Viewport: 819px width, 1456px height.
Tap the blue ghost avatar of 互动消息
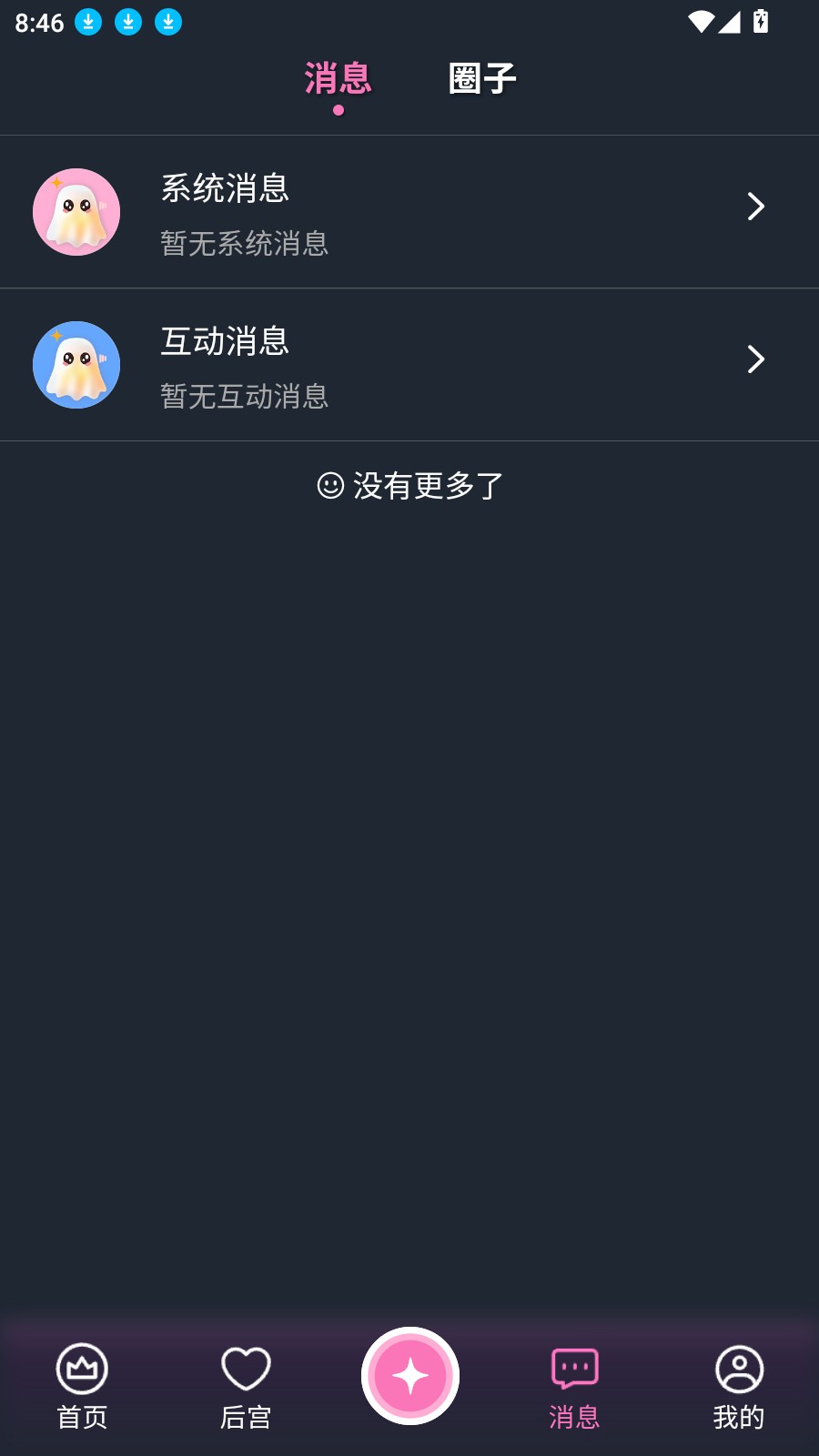pyautogui.click(x=76, y=364)
